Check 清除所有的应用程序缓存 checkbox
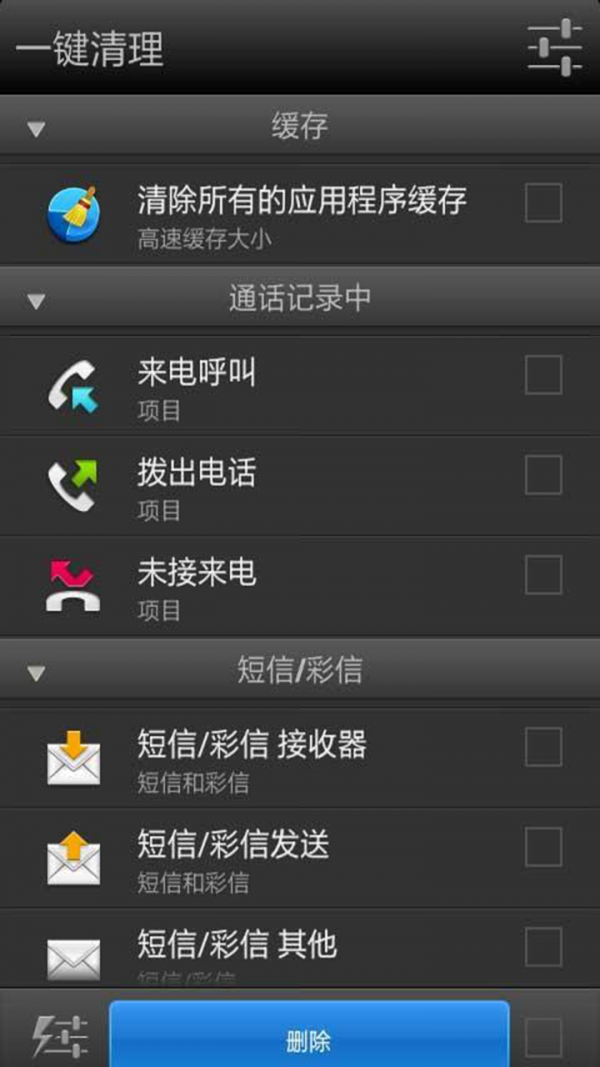The width and height of the screenshot is (600, 1067). [x=544, y=203]
